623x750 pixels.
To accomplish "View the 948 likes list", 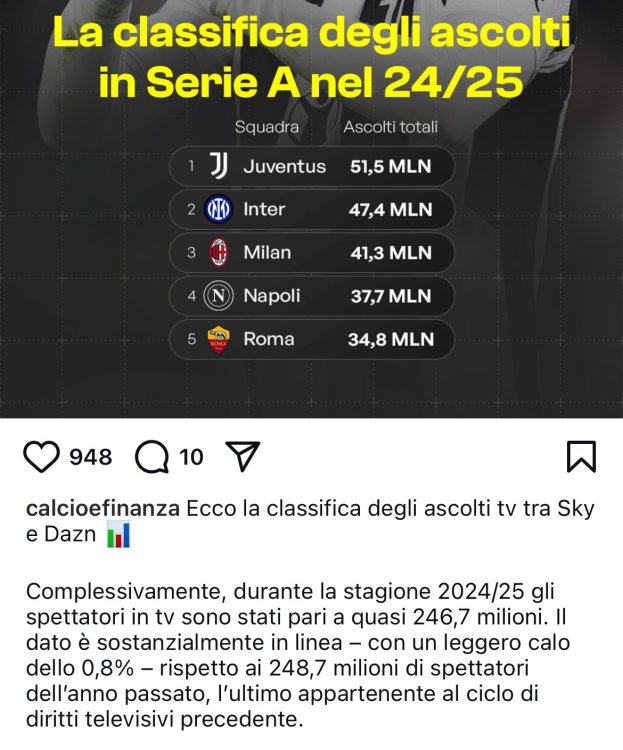I will pos(91,457).
